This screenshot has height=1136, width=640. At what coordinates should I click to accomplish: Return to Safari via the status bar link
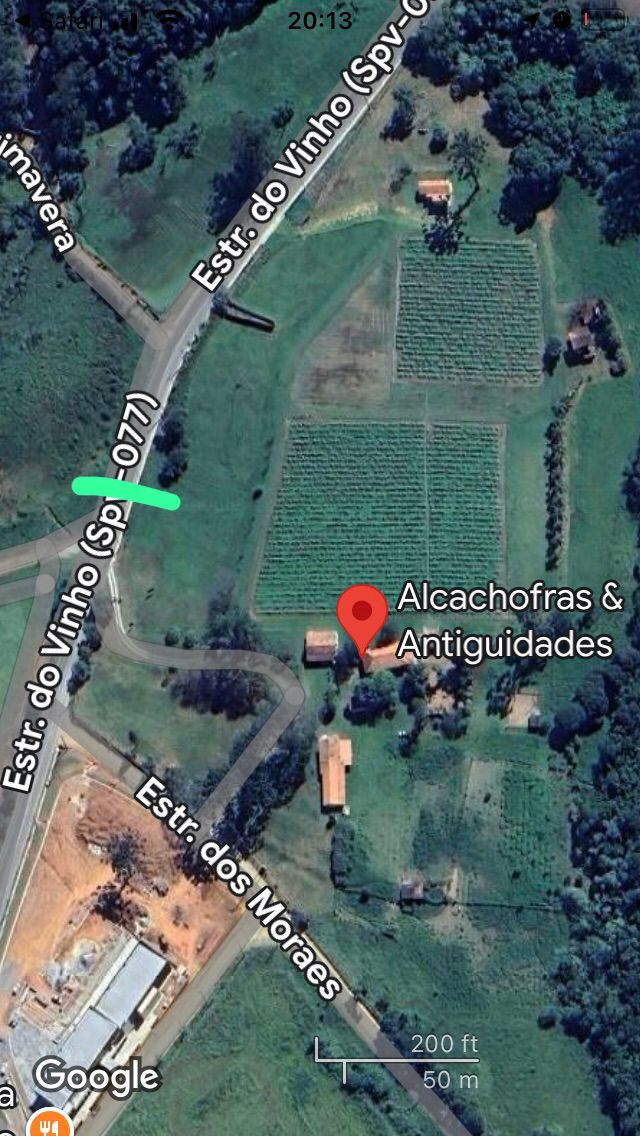(58, 19)
